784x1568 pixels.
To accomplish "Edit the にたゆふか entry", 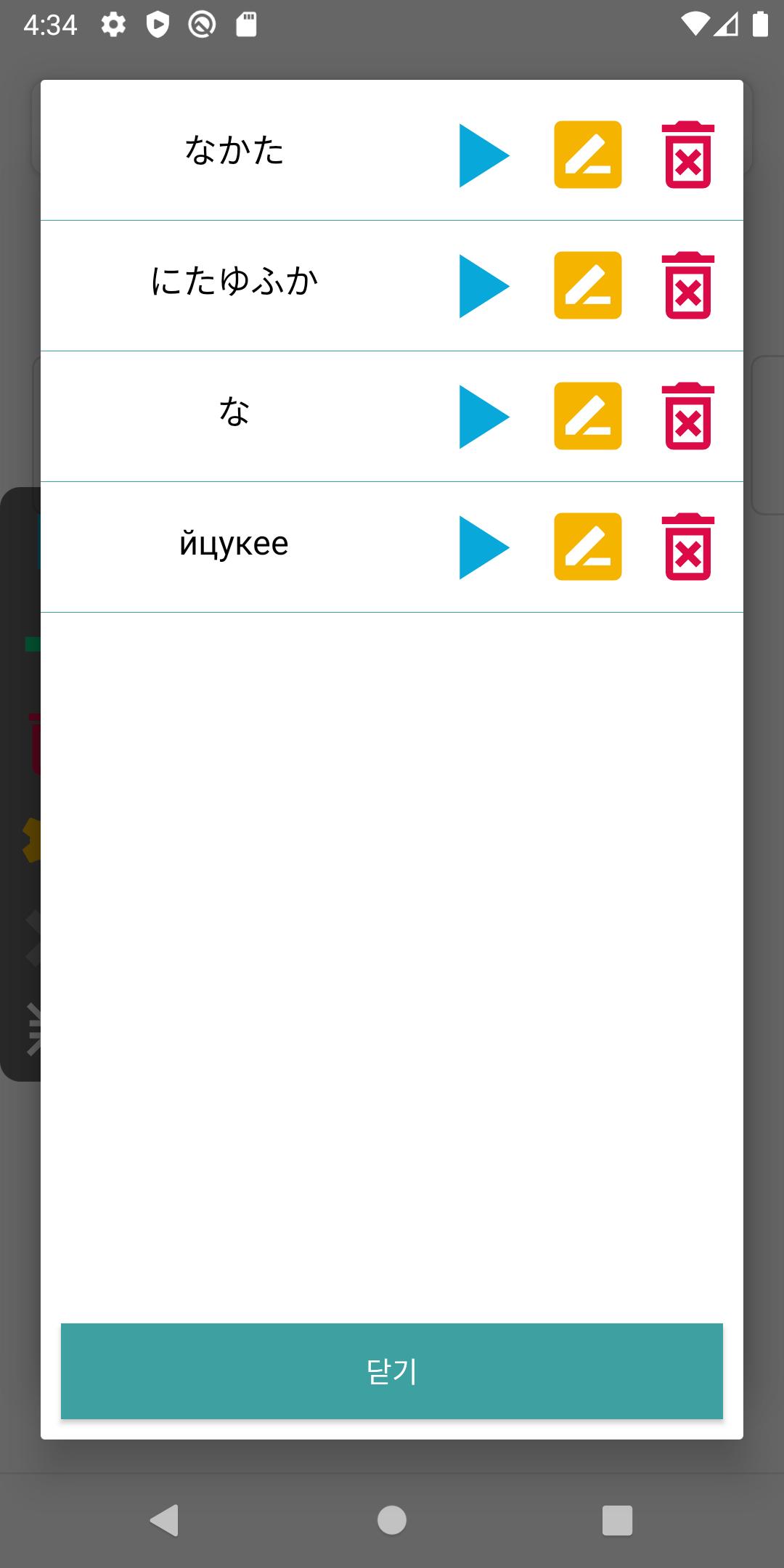I will click(588, 285).
